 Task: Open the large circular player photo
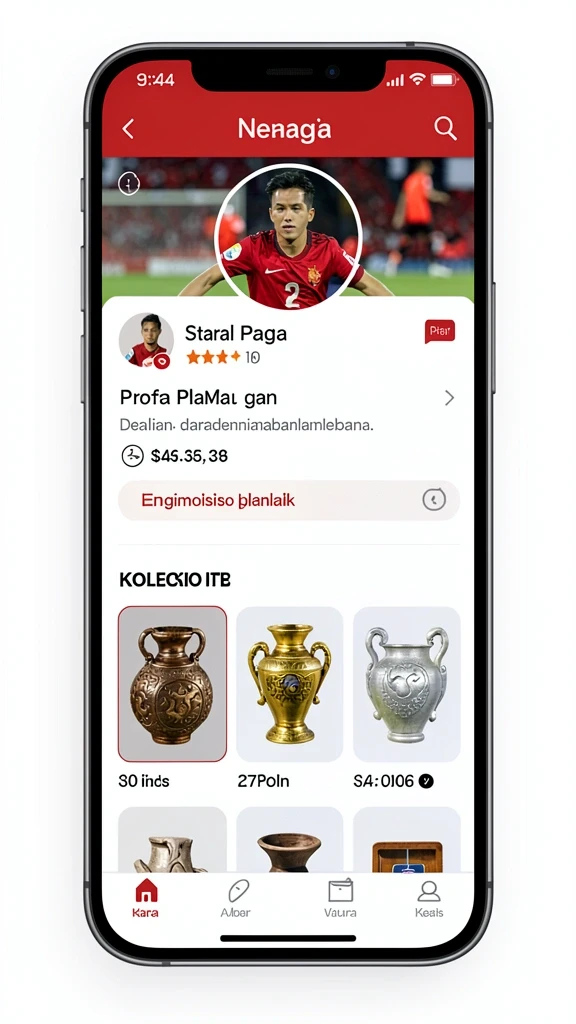coord(288,236)
